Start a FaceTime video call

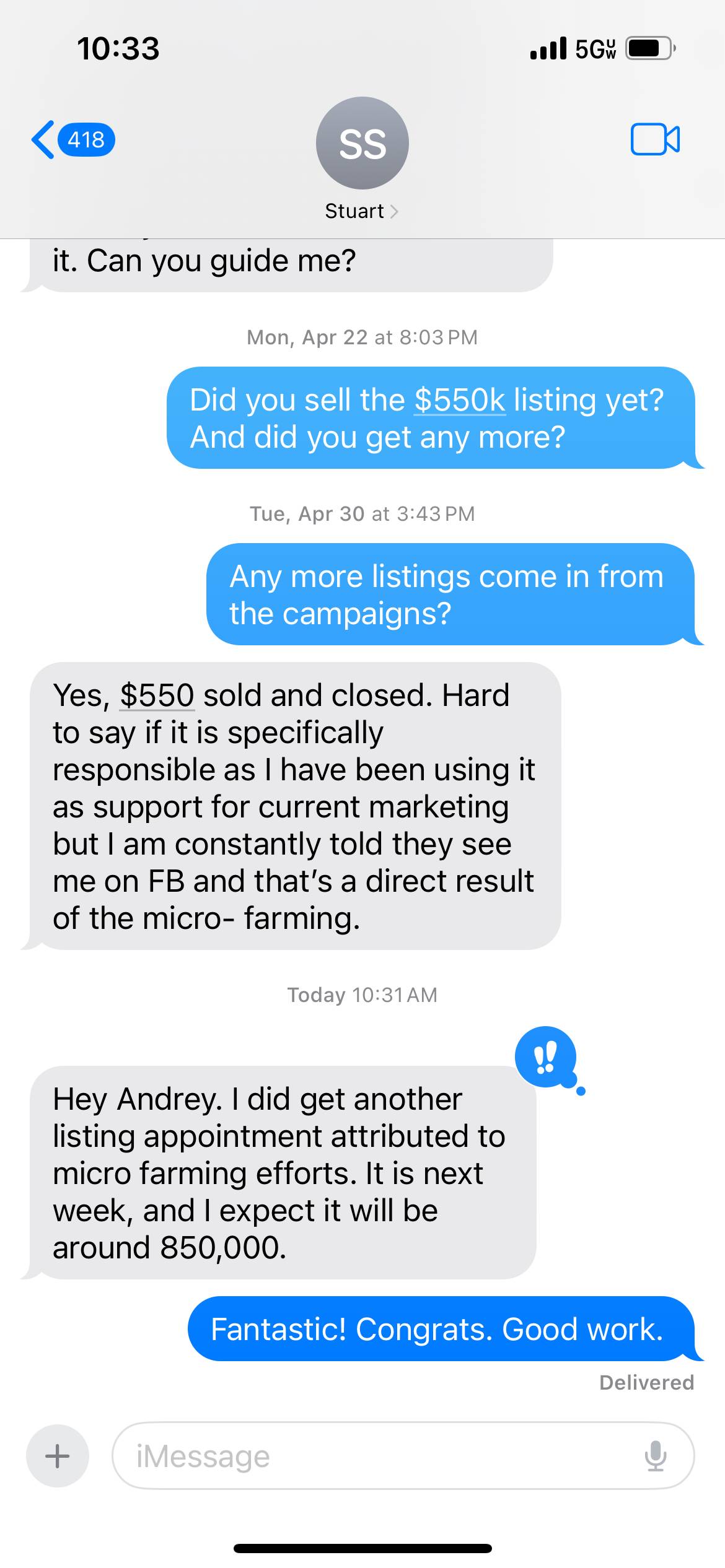655,139
